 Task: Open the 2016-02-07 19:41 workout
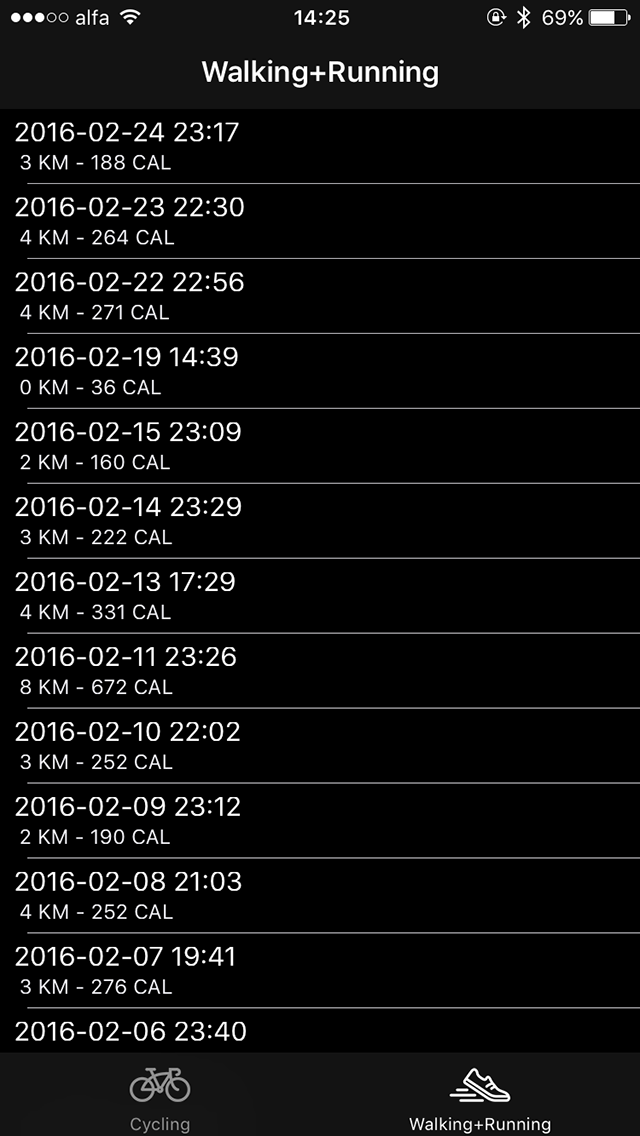[320, 971]
